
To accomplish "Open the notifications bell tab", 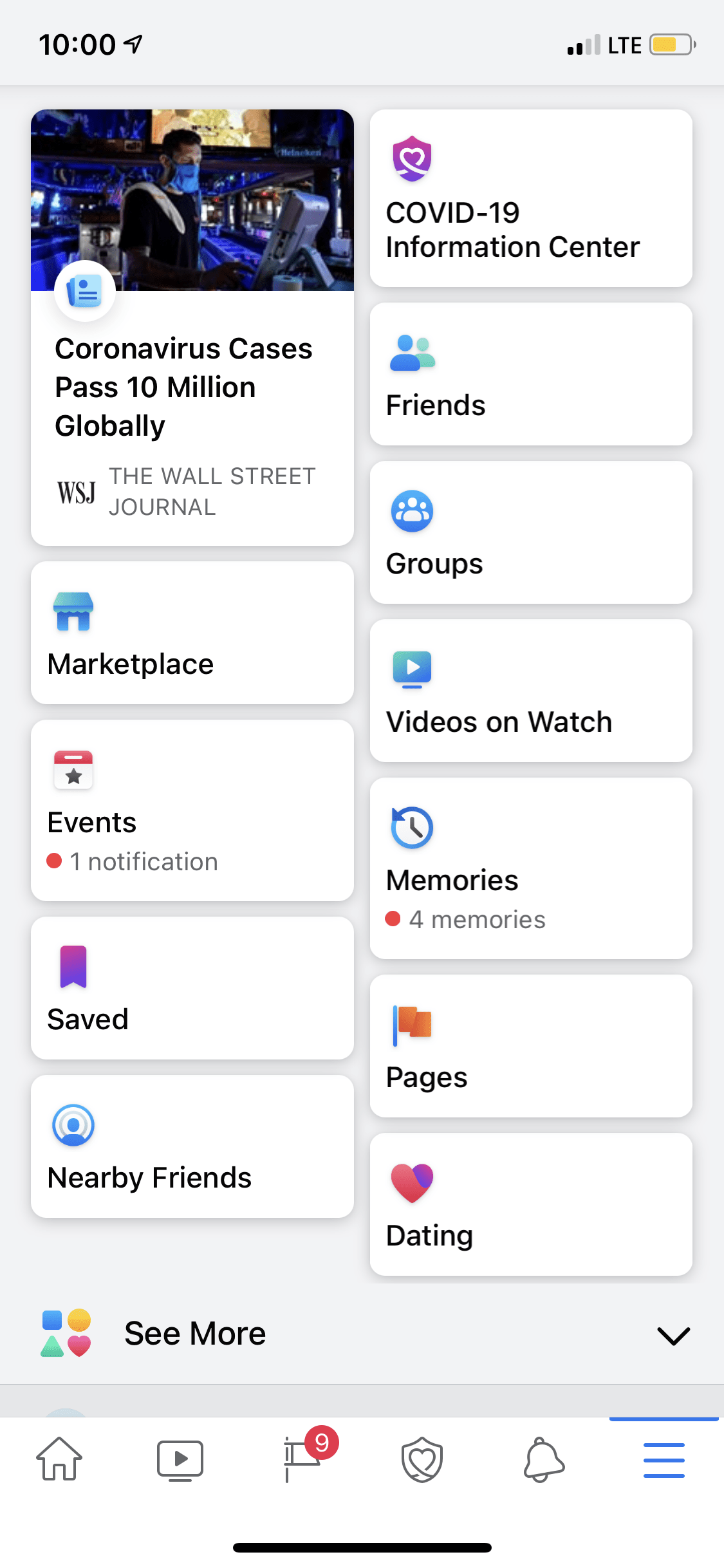I will pos(544,1459).
